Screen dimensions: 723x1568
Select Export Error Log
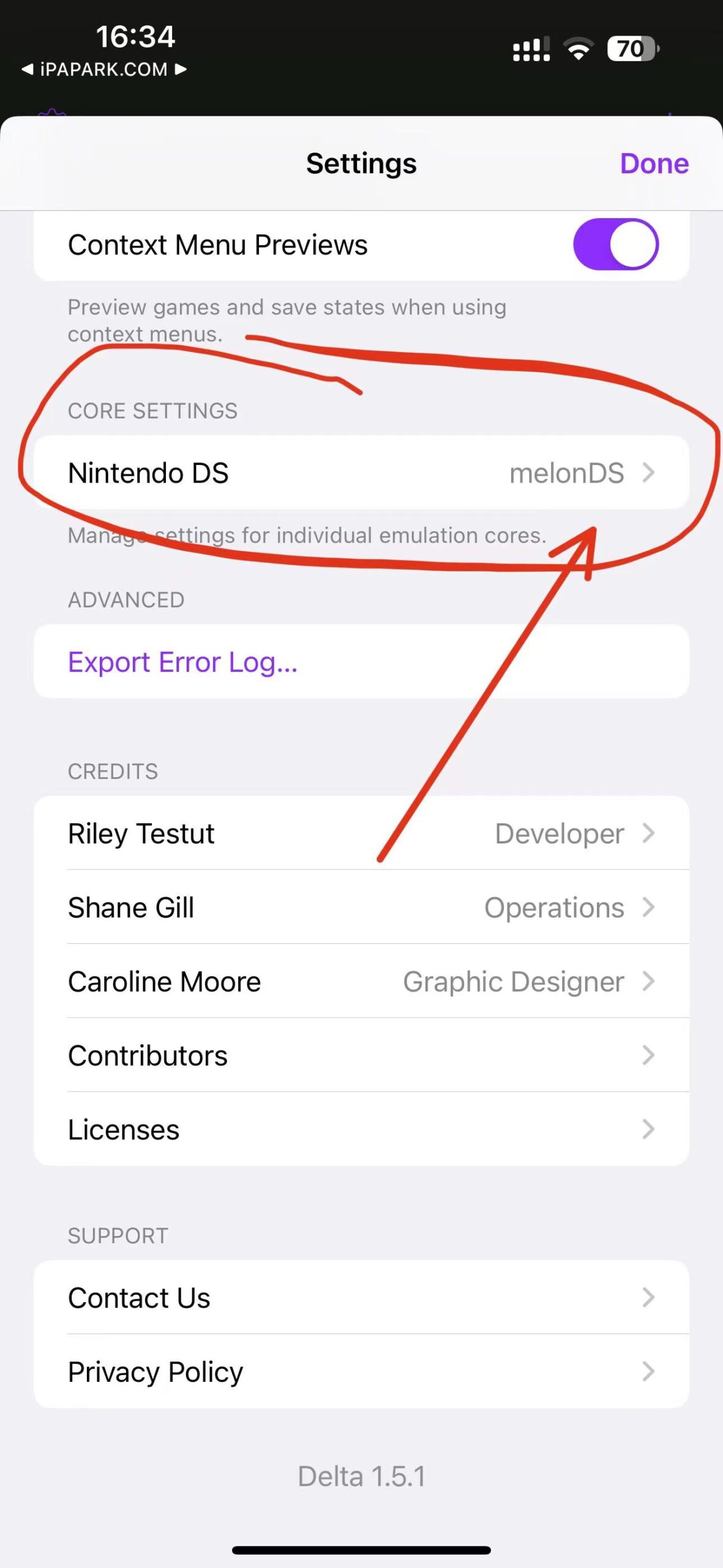pyautogui.click(x=182, y=662)
